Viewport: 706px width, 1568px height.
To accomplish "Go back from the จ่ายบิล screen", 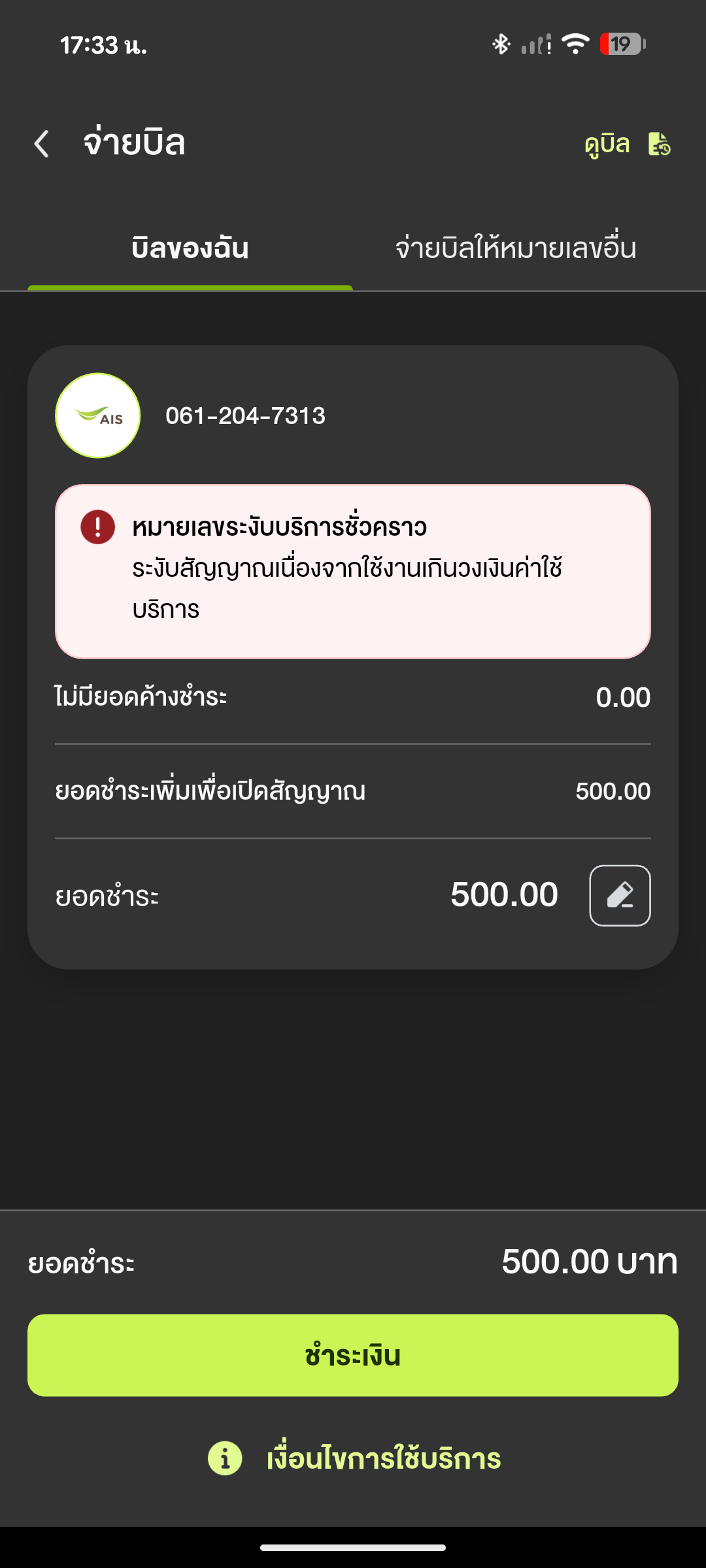I will pyautogui.click(x=42, y=144).
